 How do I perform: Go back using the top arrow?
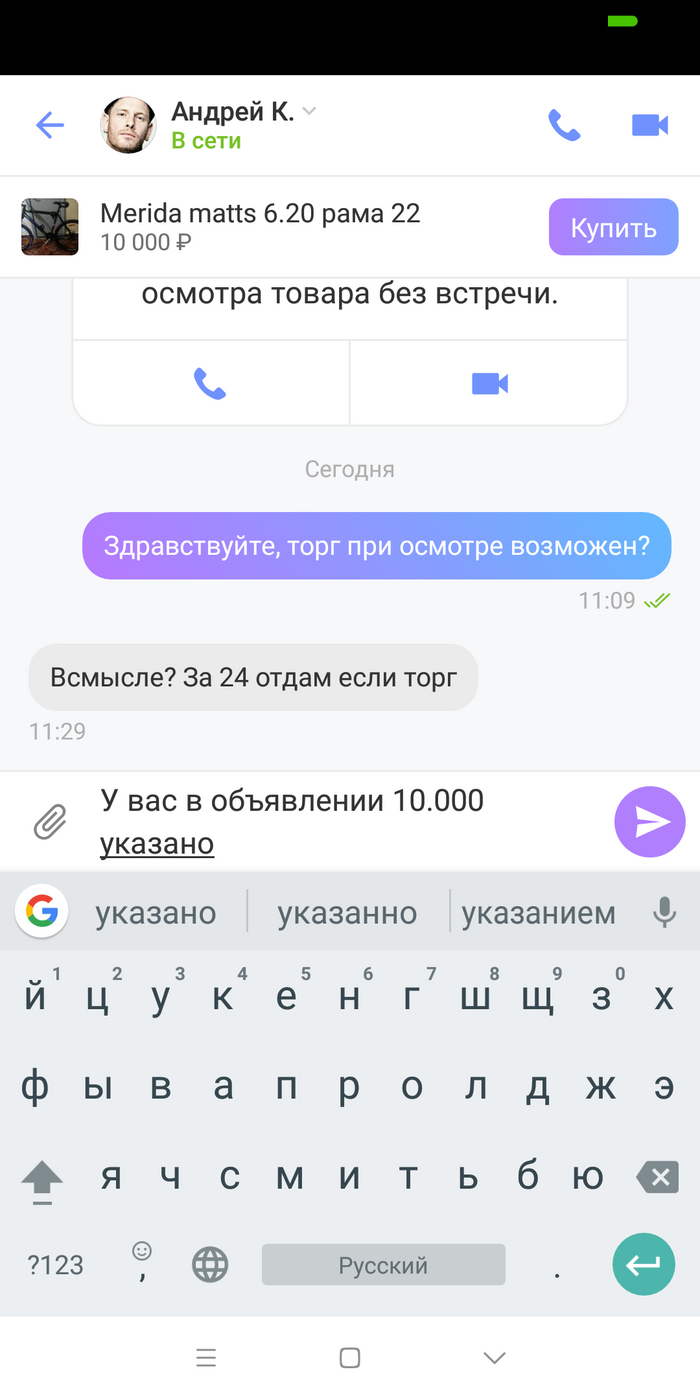coord(49,125)
